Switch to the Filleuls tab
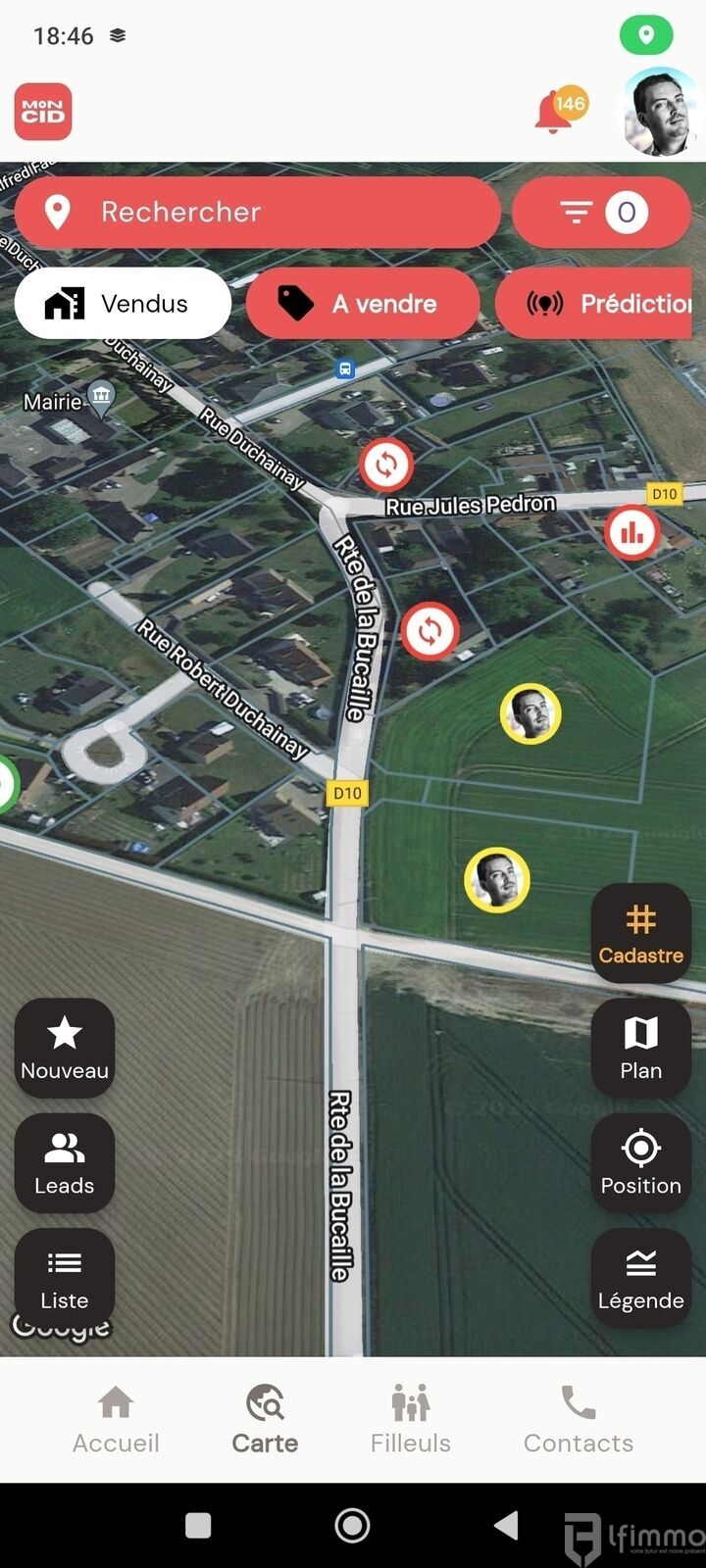The image size is (706, 1568). point(411,1419)
